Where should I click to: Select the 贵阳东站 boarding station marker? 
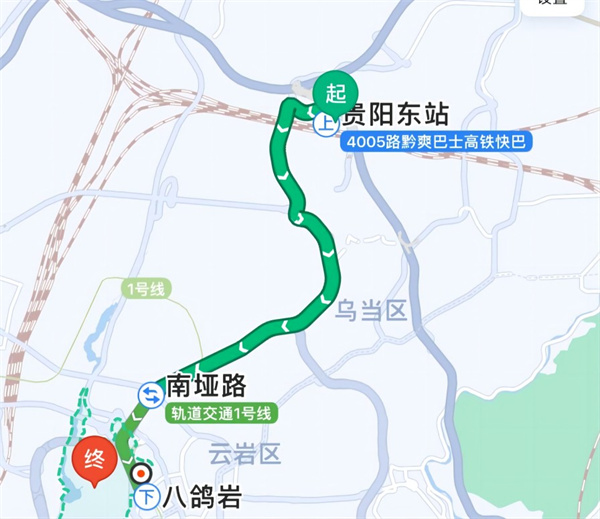[326, 125]
